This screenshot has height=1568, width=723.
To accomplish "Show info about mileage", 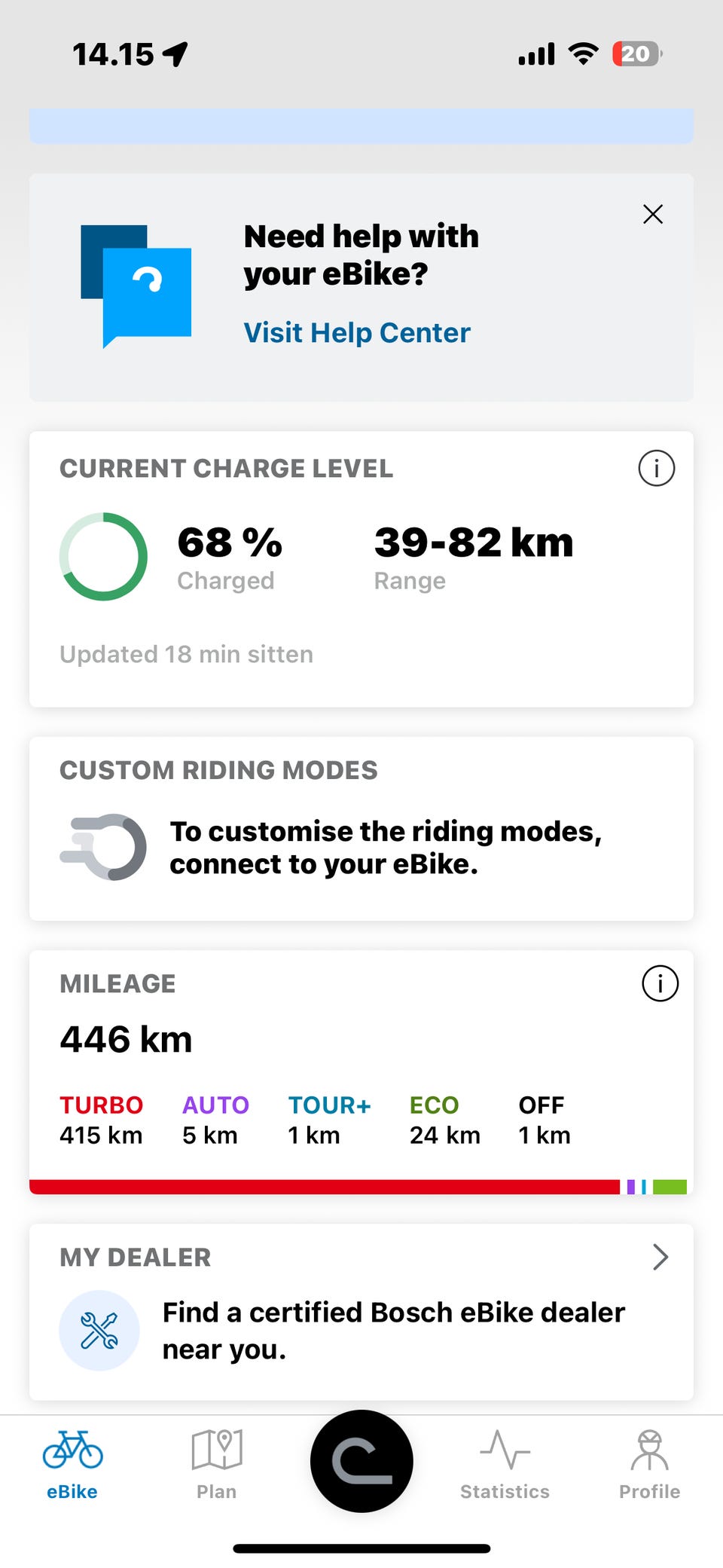I will (660, 984).
